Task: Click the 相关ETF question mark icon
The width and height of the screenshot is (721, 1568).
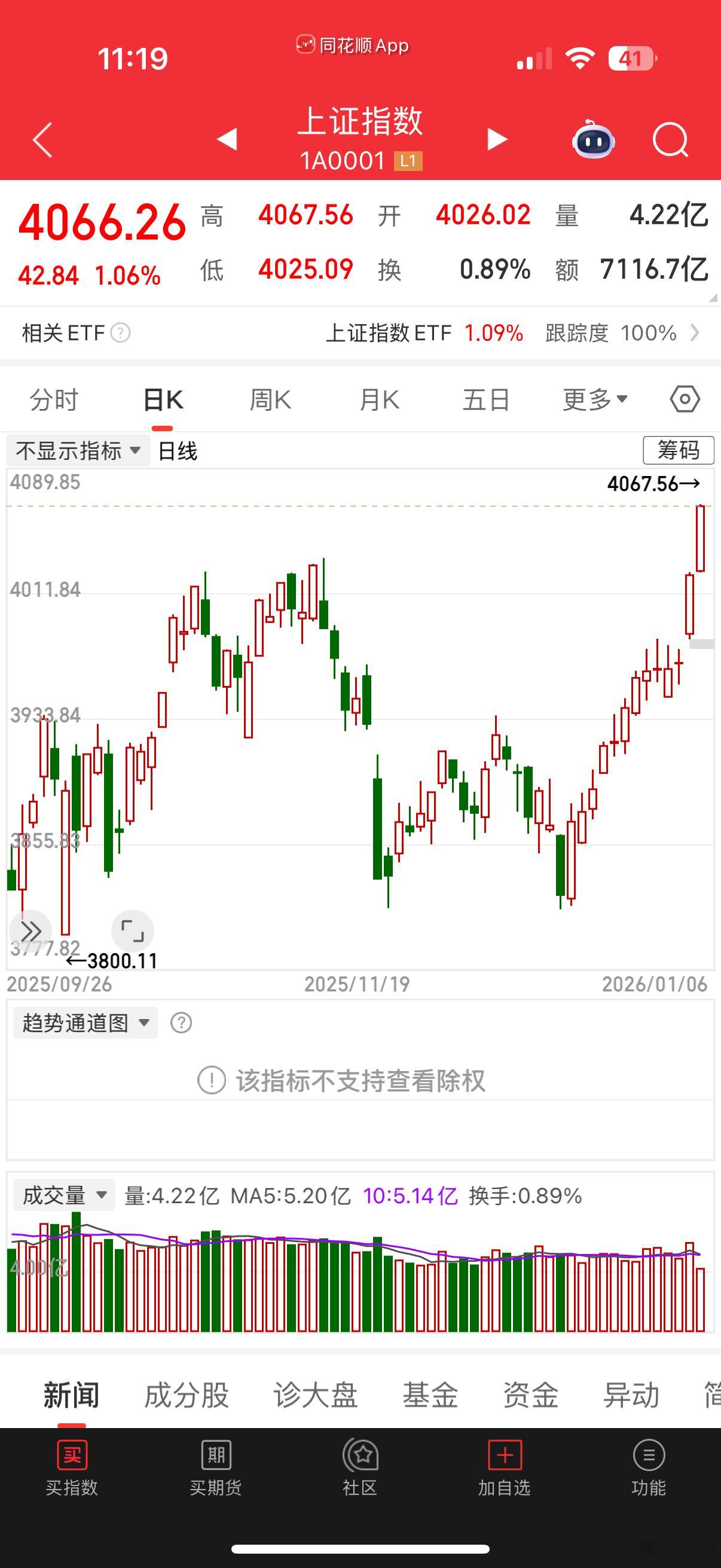Action: pos(121,333)
